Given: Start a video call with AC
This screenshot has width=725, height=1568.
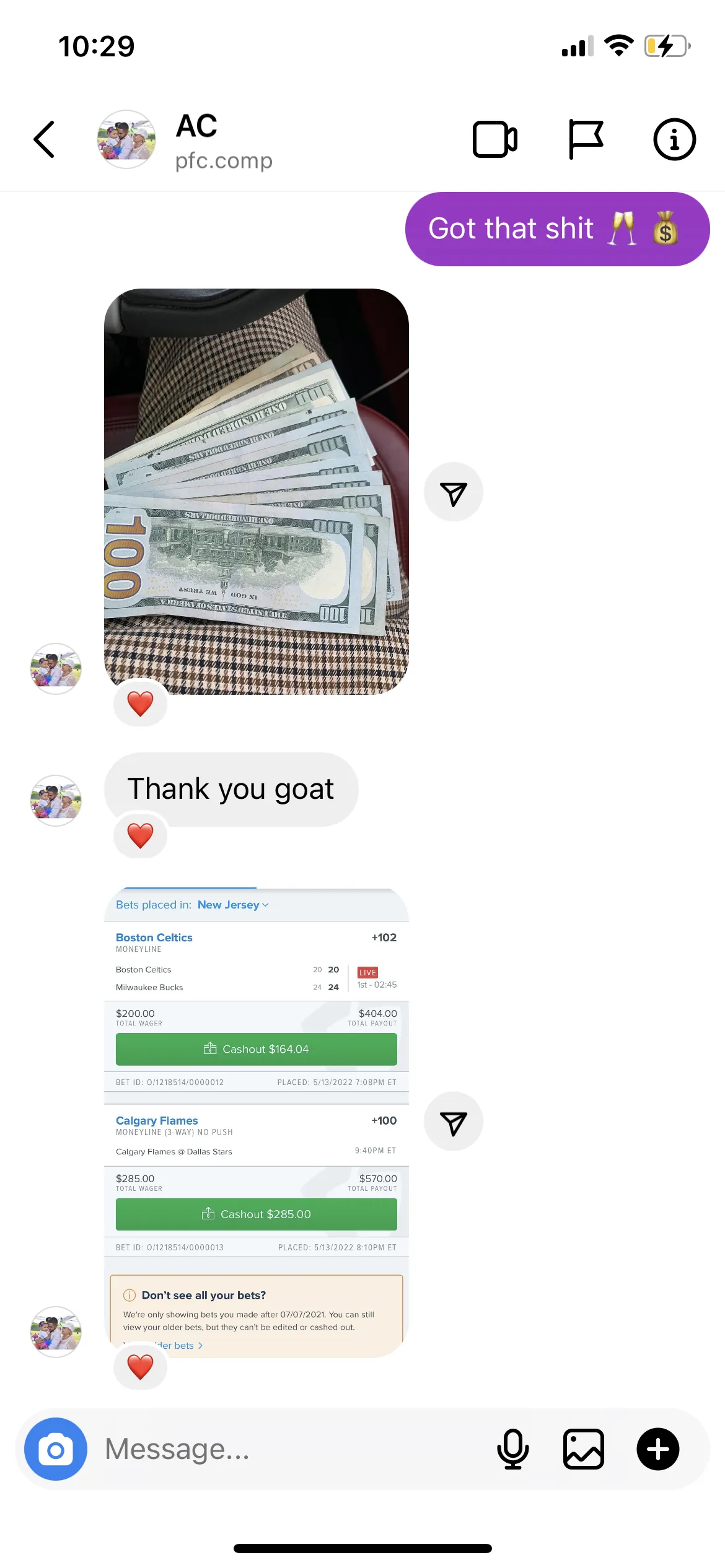Looking at the screenshot, I should coord(495,139).
